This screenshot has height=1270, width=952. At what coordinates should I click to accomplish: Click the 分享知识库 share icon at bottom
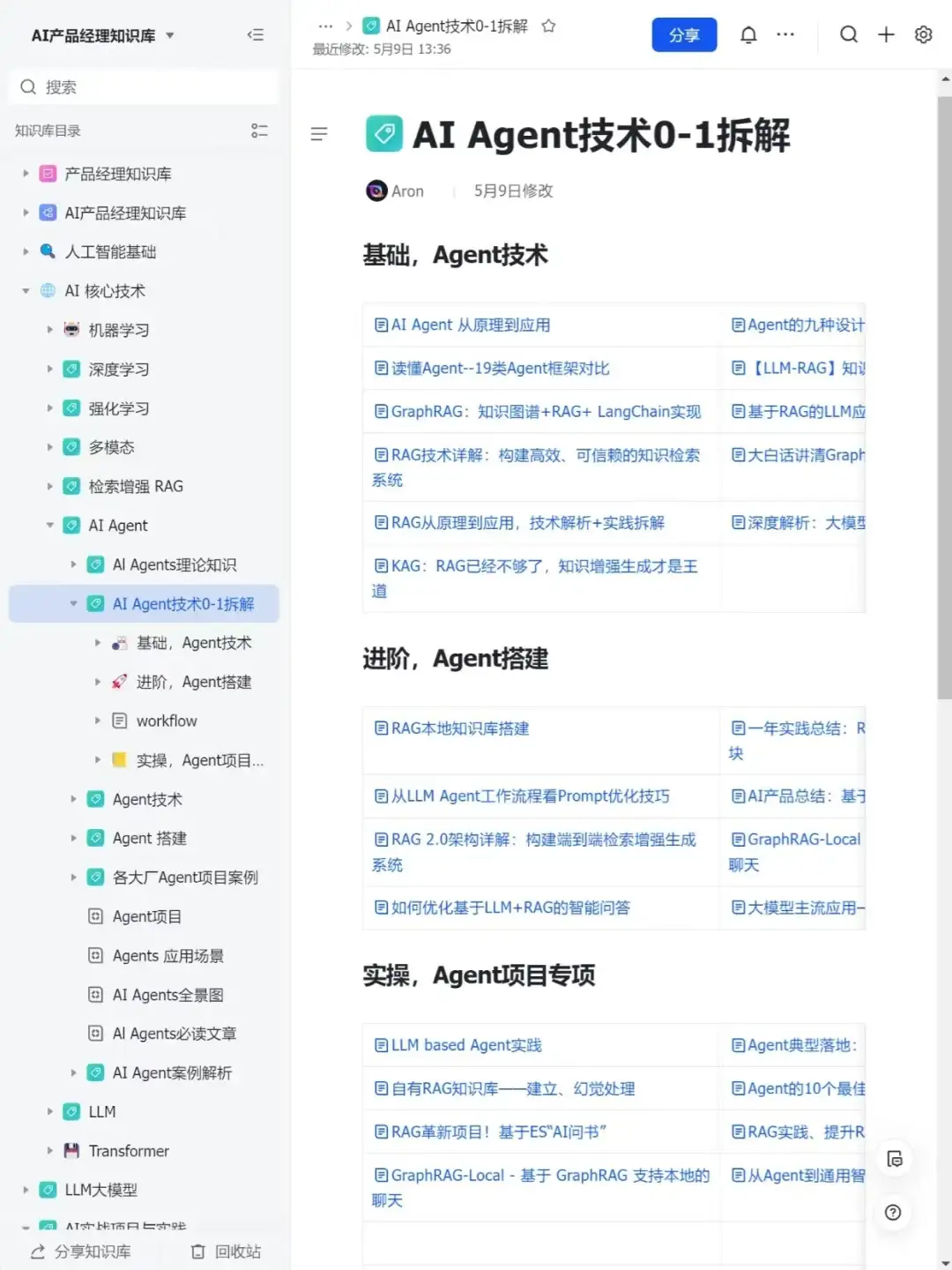tap(37, 1251)
